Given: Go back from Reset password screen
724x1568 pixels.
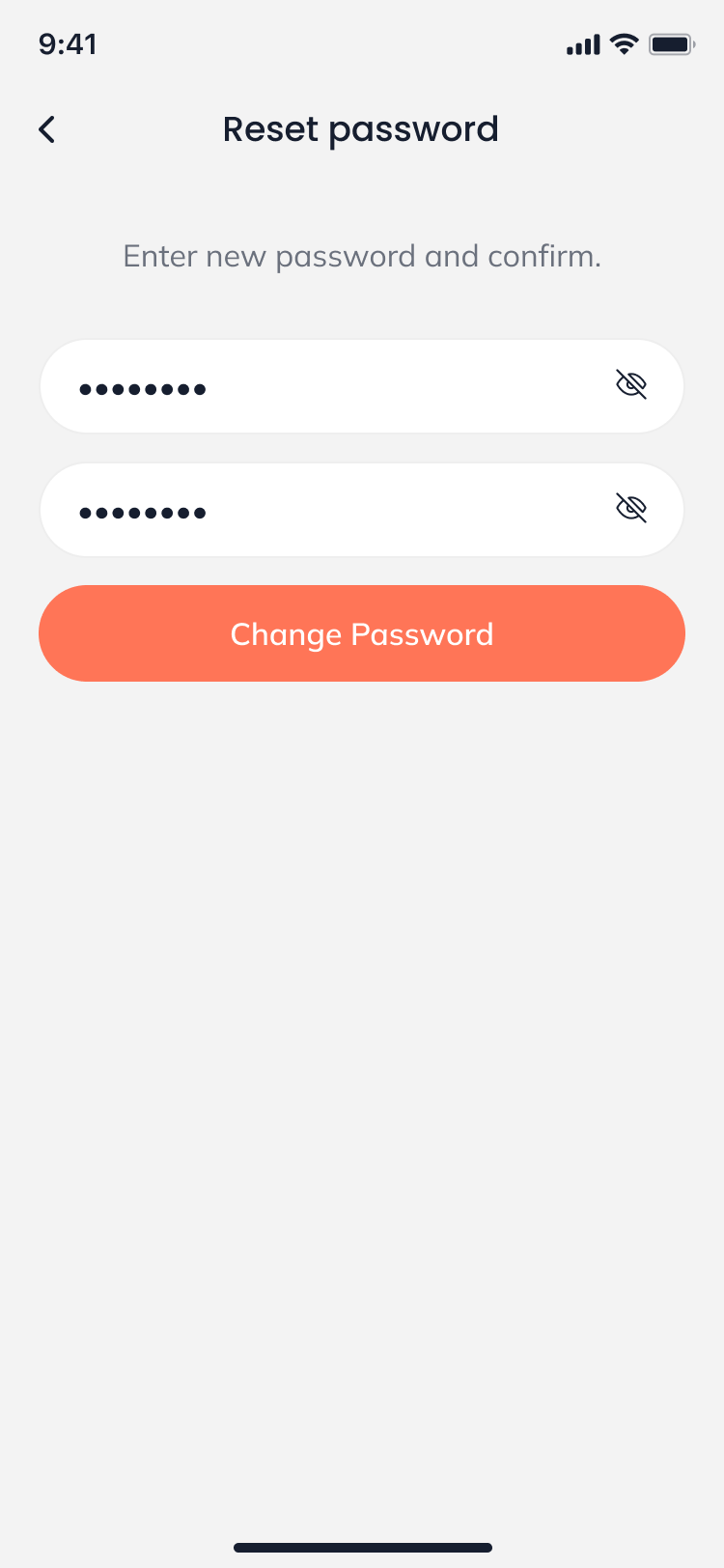Looking at the screenshot, I should pyautogui.click(x=47, y=129).
